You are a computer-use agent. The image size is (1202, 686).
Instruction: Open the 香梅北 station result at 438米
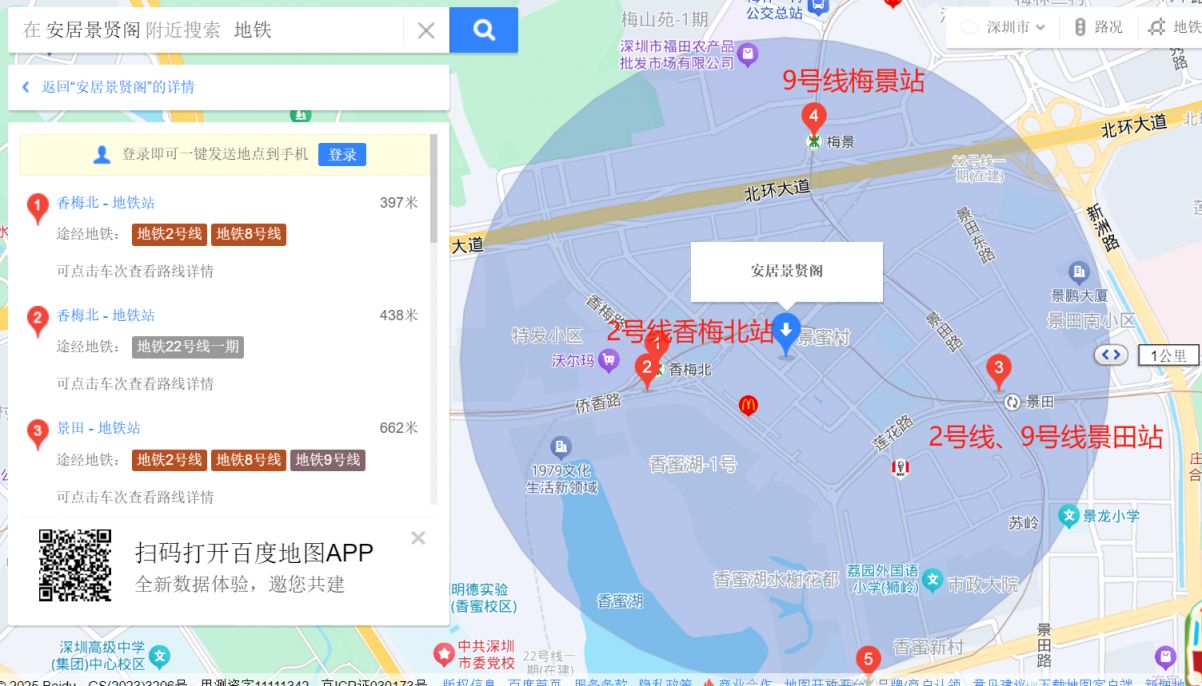[106, 315]
